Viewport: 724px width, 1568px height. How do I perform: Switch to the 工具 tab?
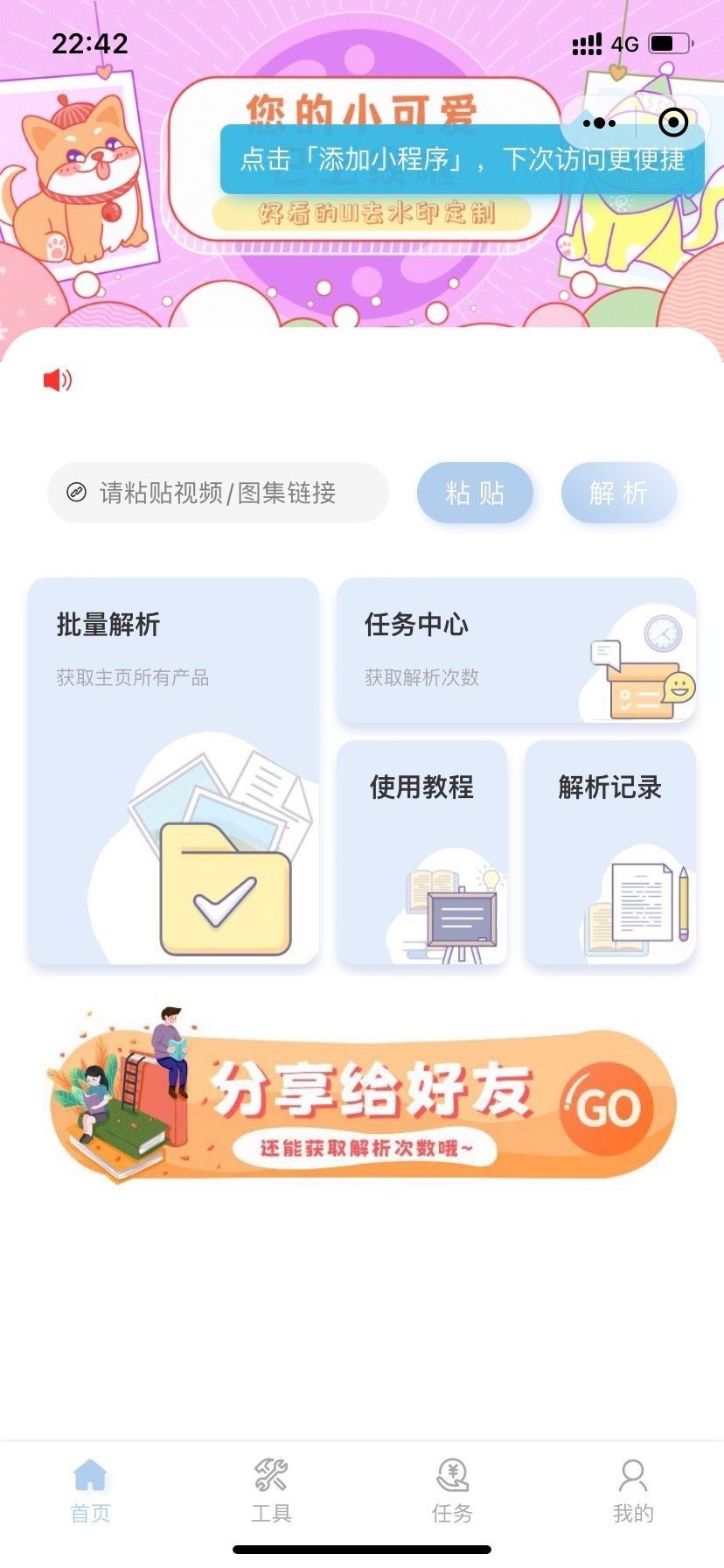coord(271,1491)
